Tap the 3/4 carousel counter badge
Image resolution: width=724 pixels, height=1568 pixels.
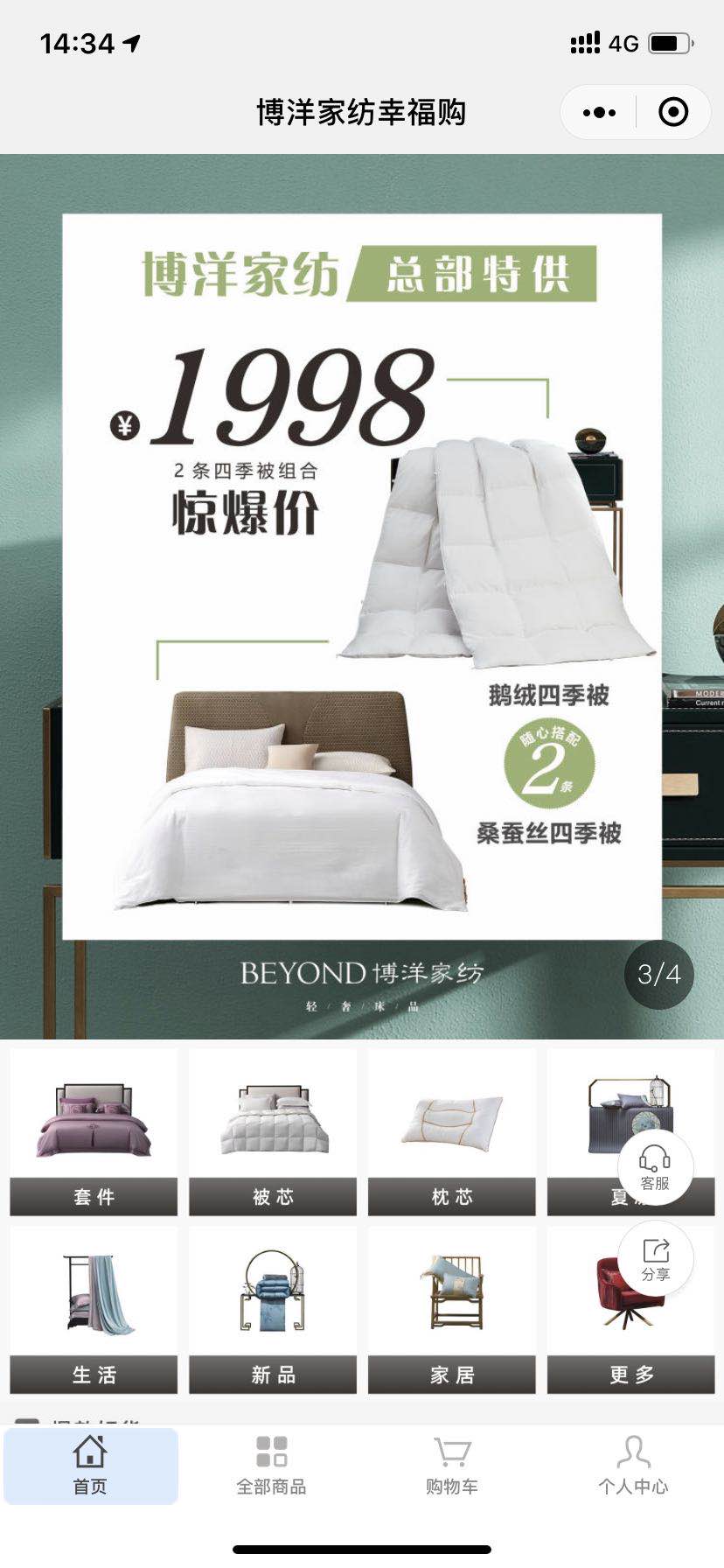(x=660, y=975)
